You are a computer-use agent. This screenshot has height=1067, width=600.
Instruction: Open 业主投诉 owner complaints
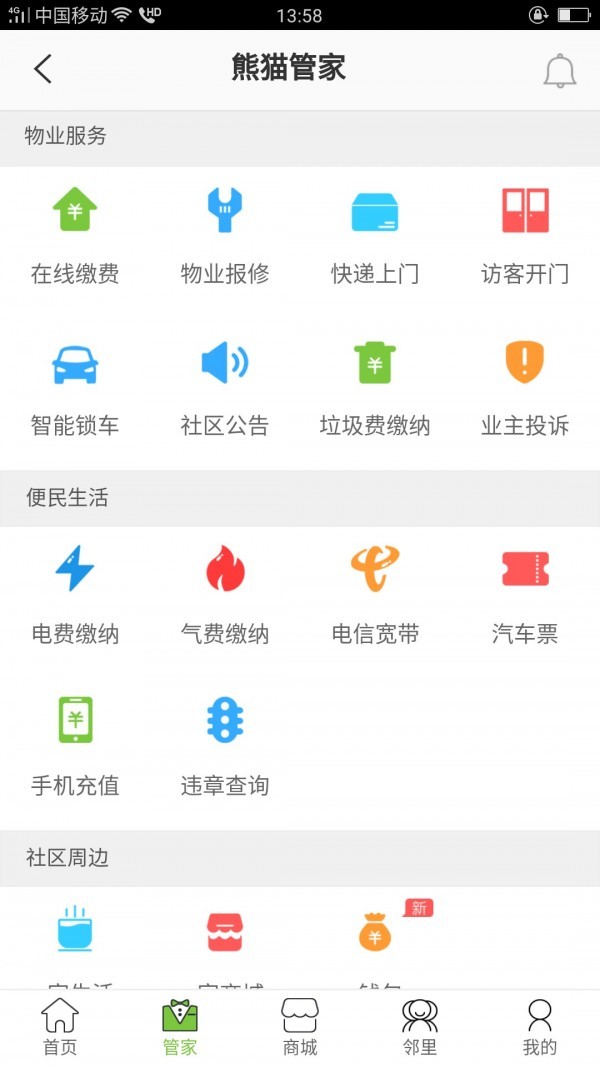pyautogui.click(x=524, y=389)
